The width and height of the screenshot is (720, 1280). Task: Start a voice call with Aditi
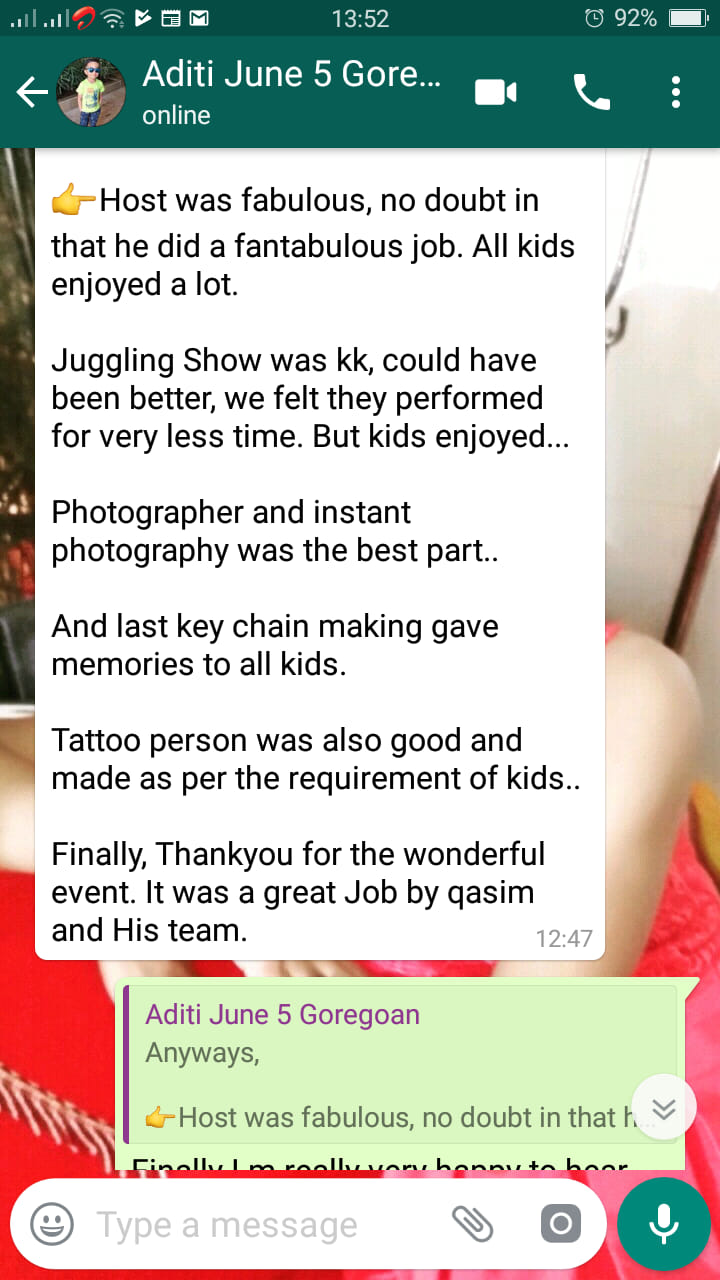point(591,93)
